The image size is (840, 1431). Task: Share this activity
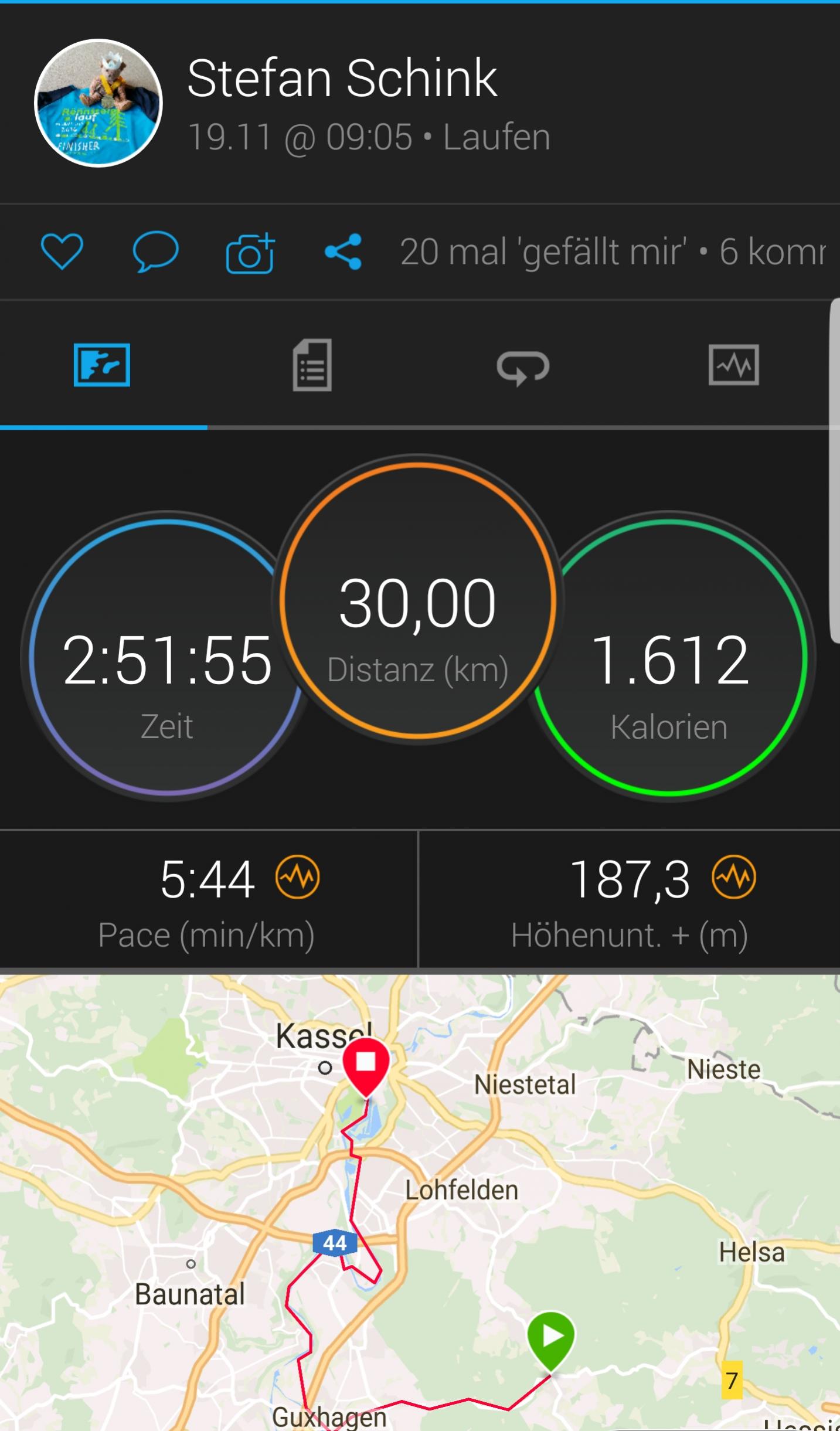click(x=344, y=252)
